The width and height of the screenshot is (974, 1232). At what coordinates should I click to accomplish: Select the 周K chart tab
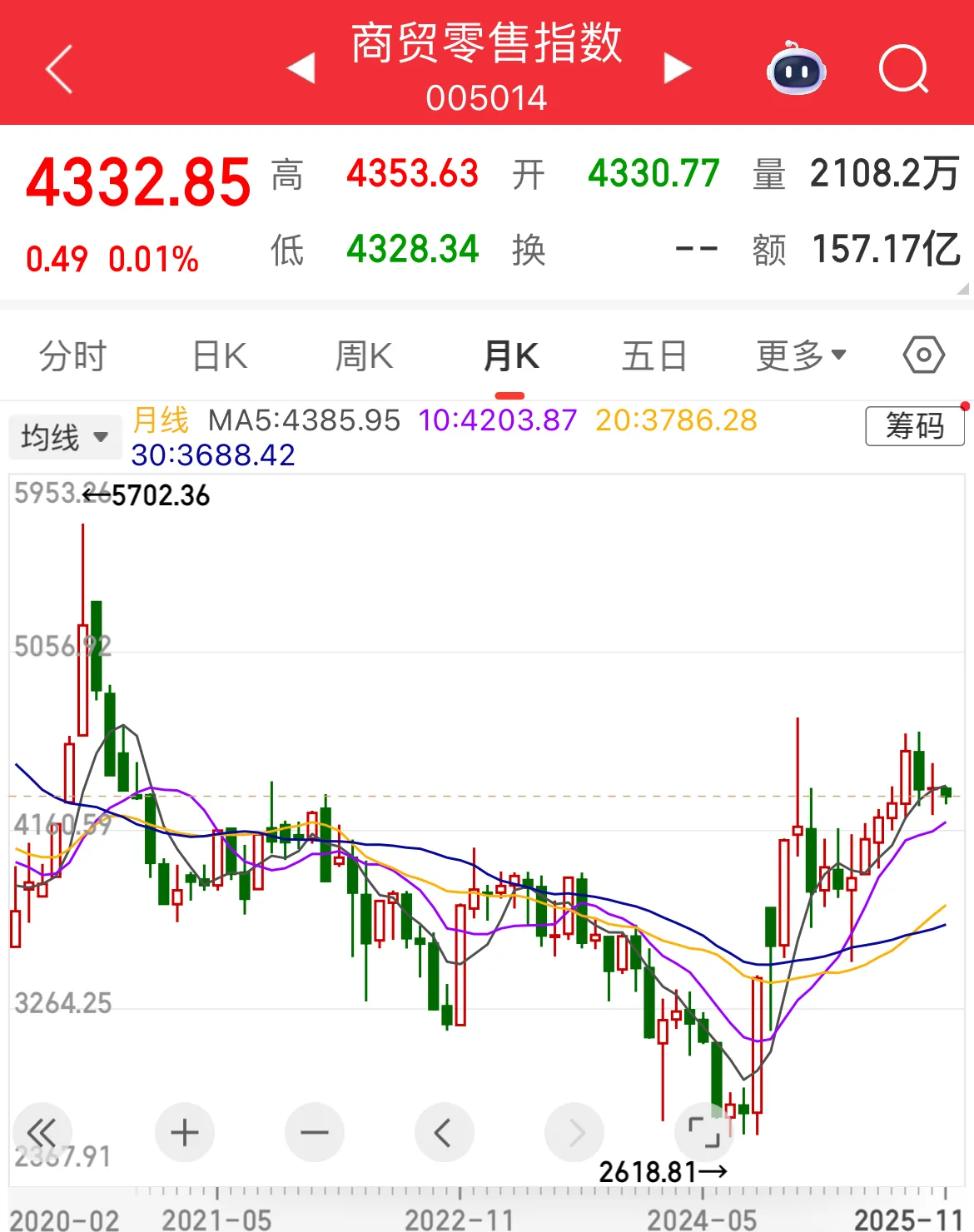(364, 356)
